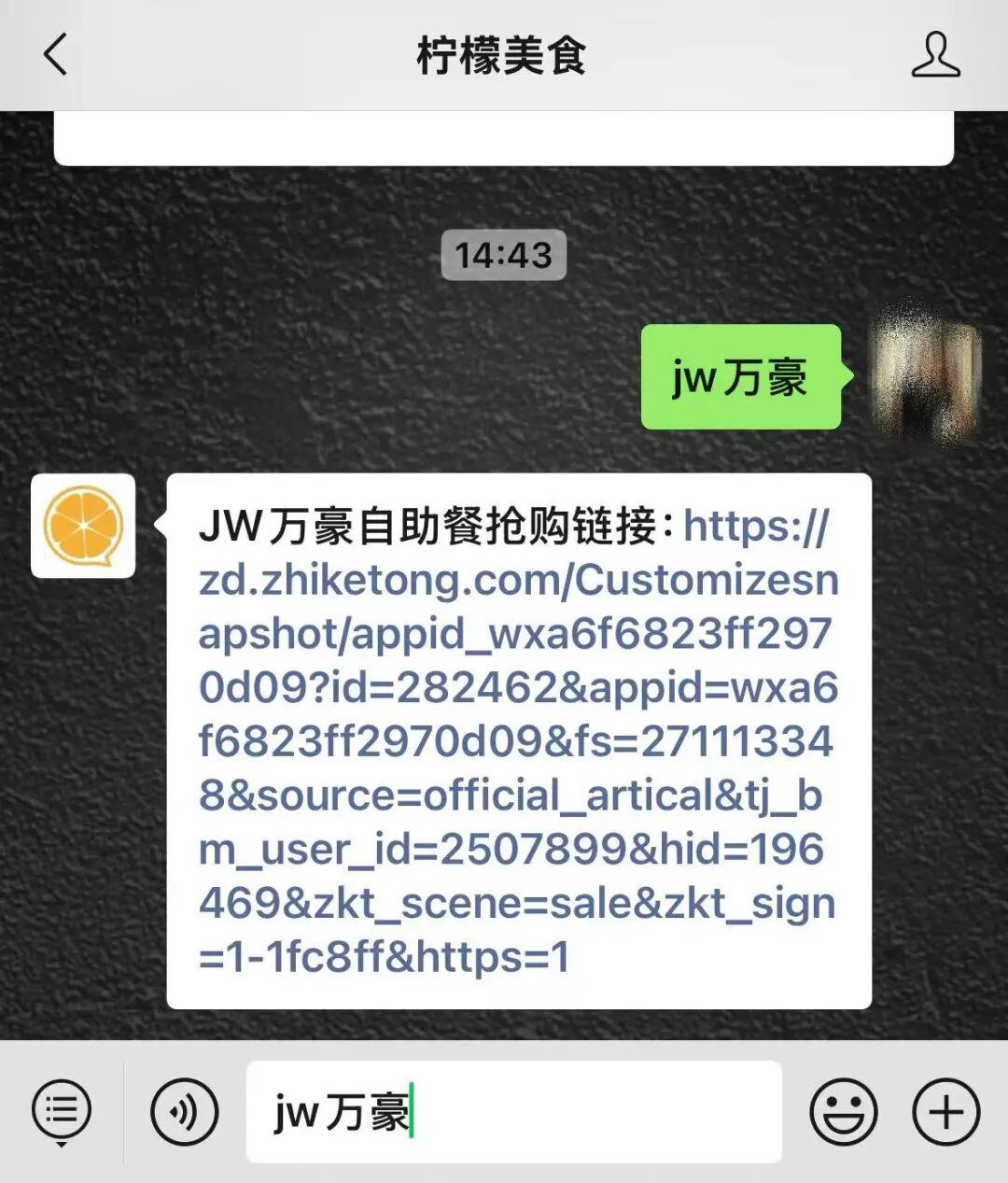Screen dimensions: 1008x1183
Task: Focus the message input field
Action: coord(560,1111)
